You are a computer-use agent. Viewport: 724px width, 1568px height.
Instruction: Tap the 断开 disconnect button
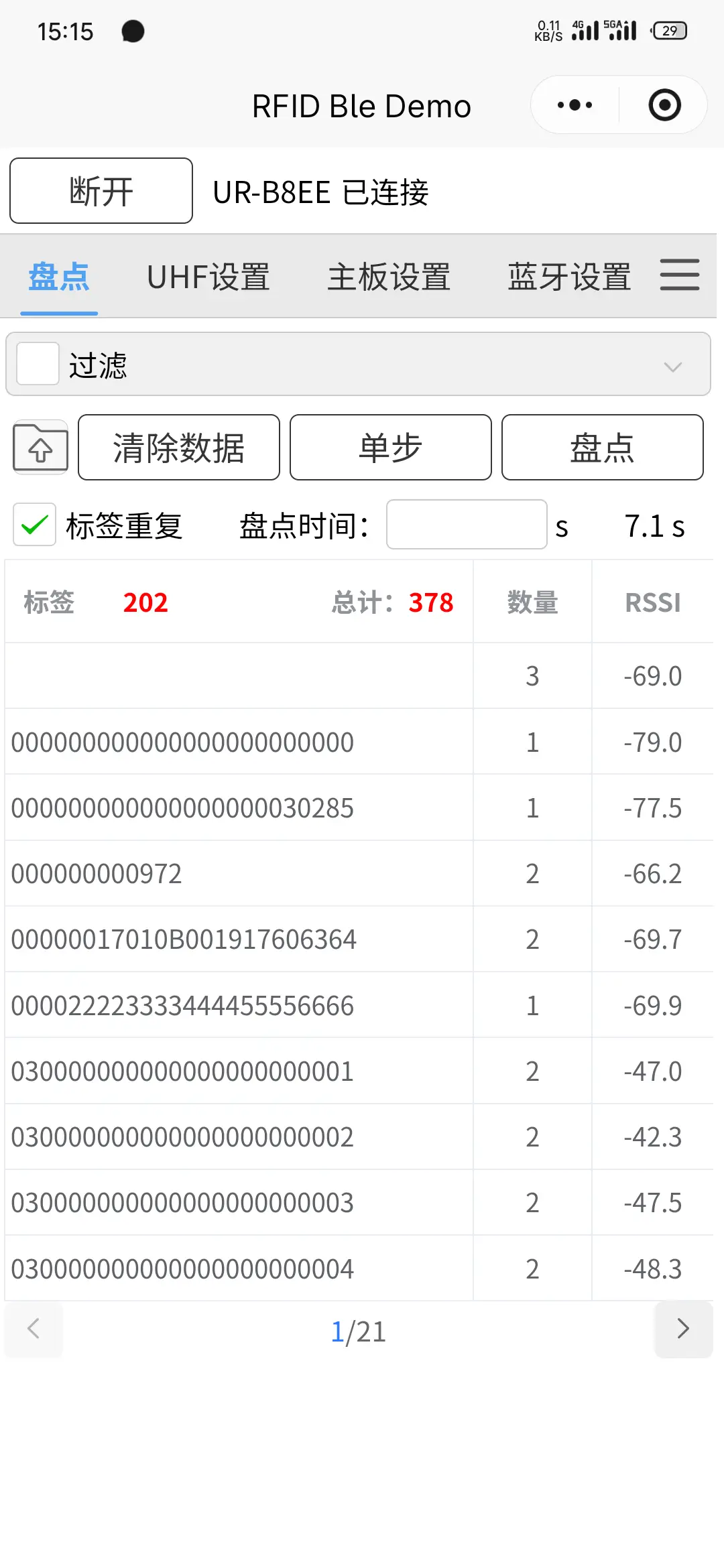101,191
